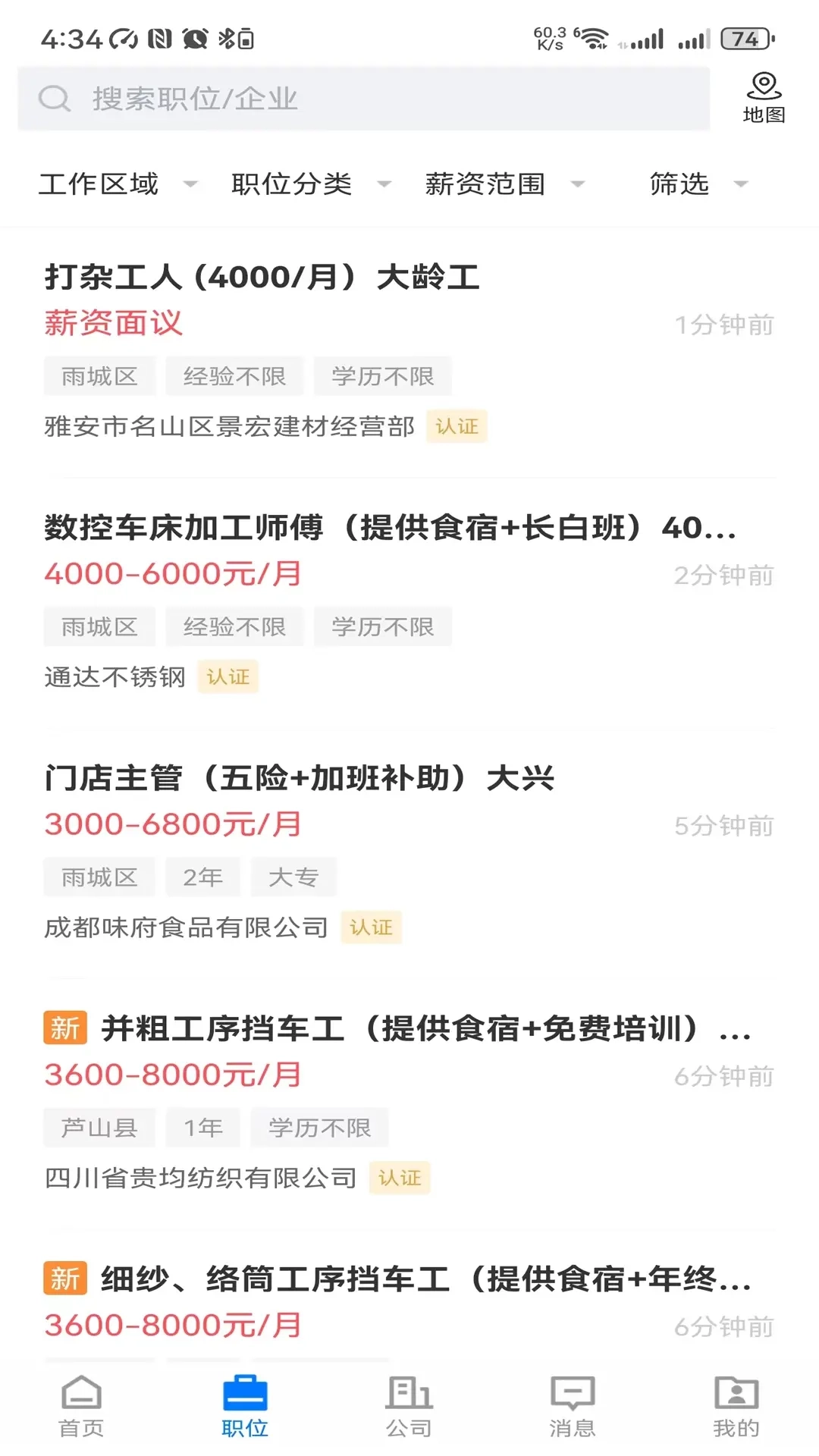Select the 经验不限 experience tag
This screenshot has height=1456, width=819.
pos(234,375)
